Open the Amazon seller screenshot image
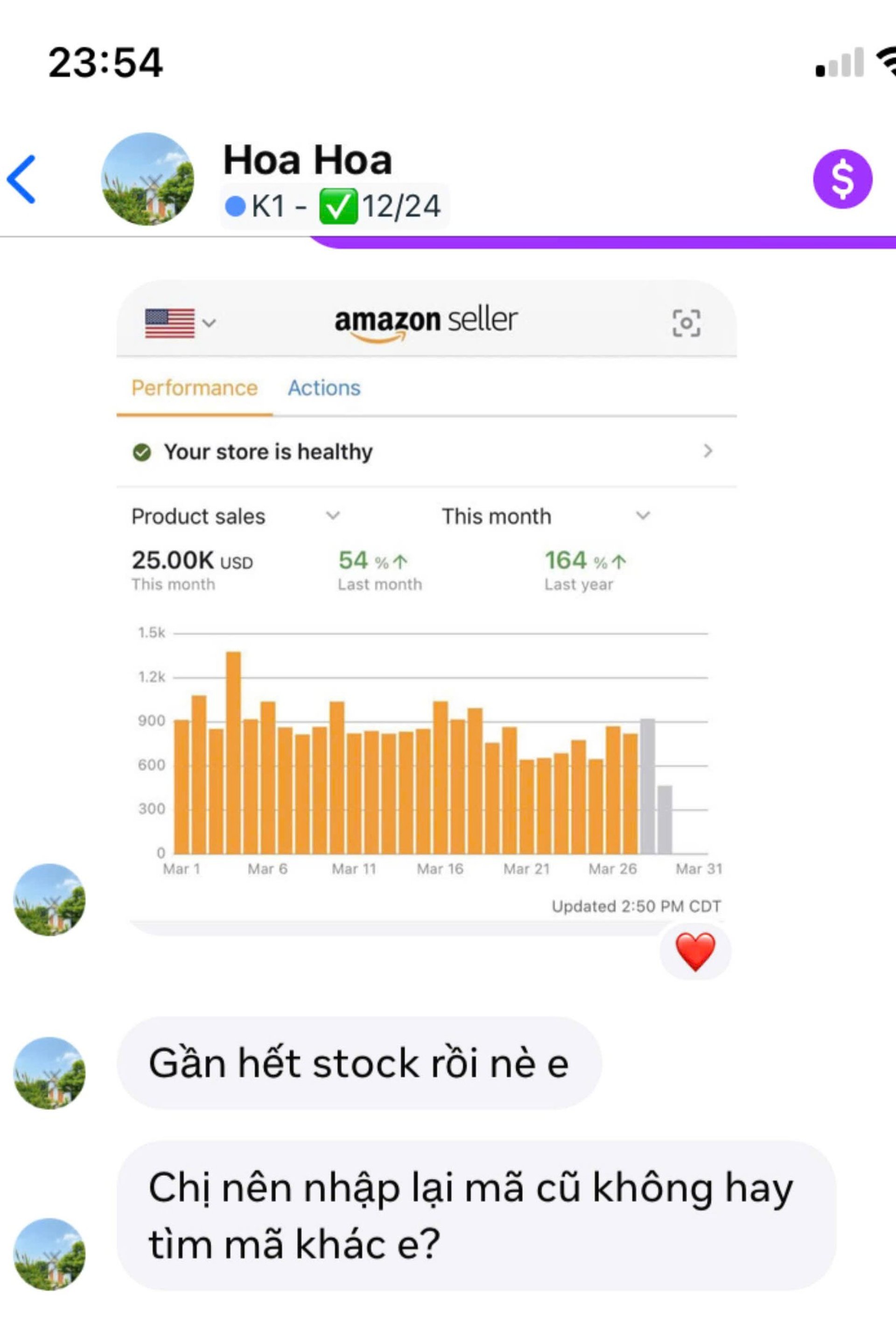 (427, 604)
